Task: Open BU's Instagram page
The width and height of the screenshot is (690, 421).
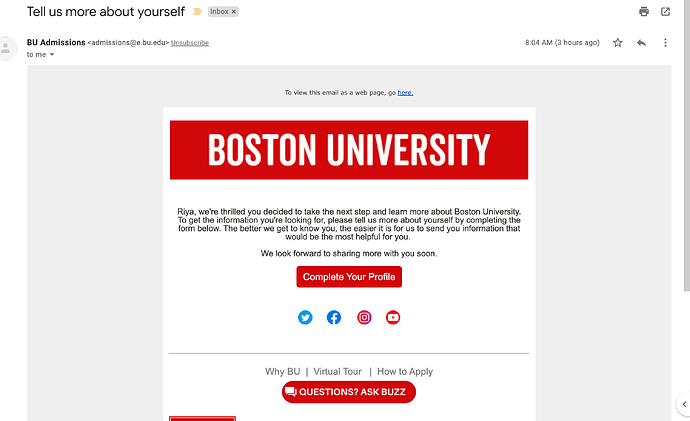Action: pyautogui.click(x=364, y=317)
